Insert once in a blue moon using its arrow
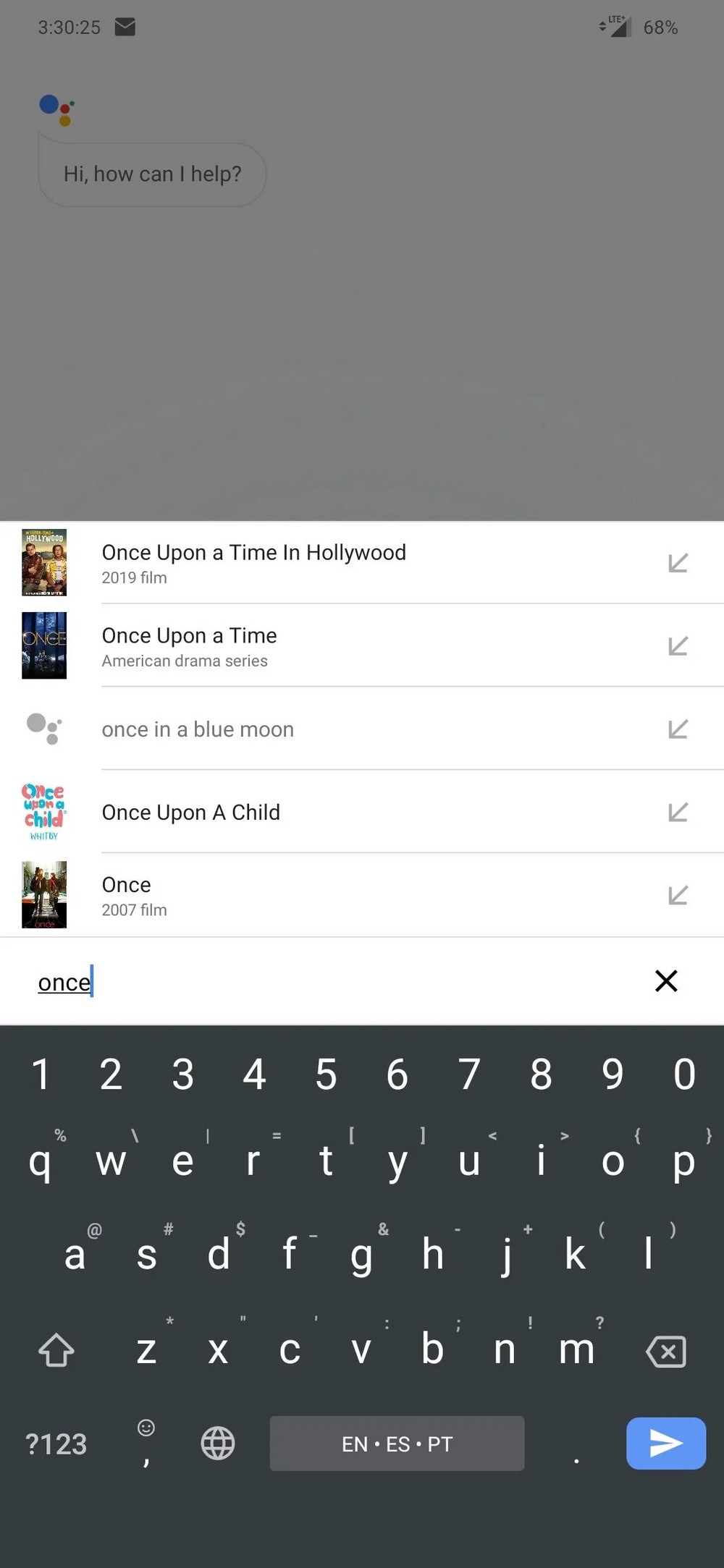This screenshot has width=724, height=1568. (x=678, y=729)
